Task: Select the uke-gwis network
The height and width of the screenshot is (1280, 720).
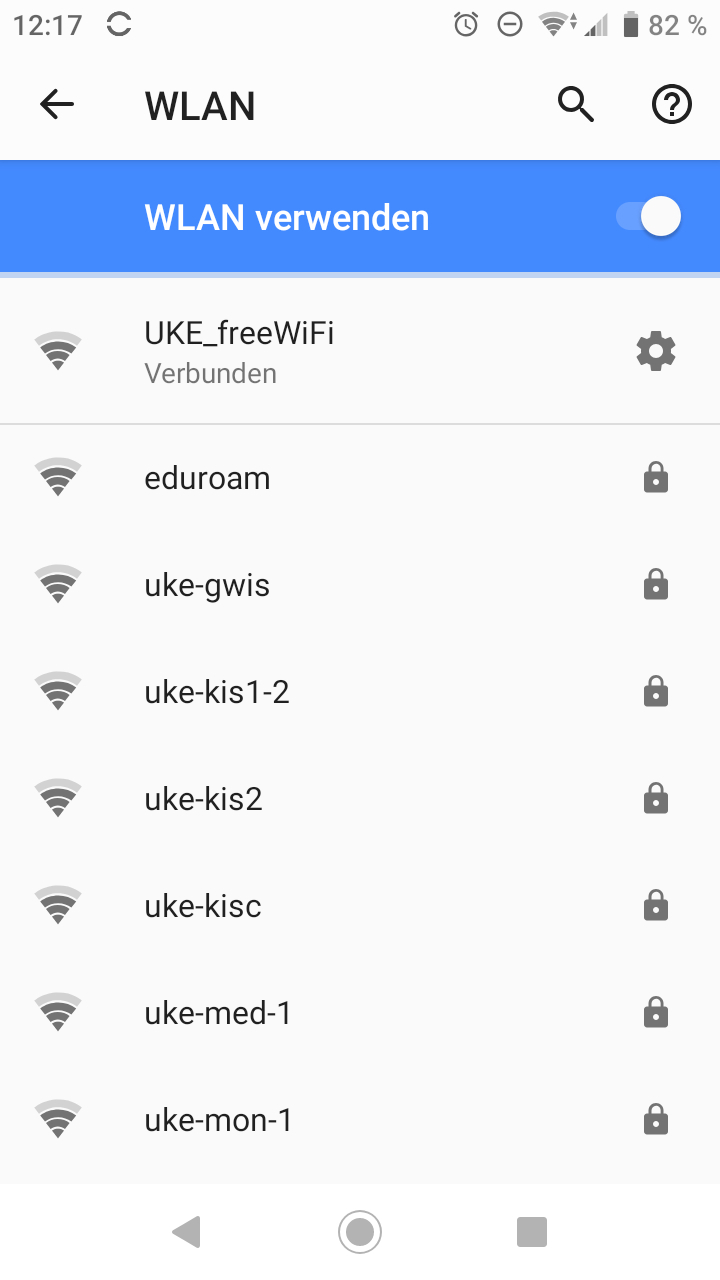Action: [x=300, y=585]
